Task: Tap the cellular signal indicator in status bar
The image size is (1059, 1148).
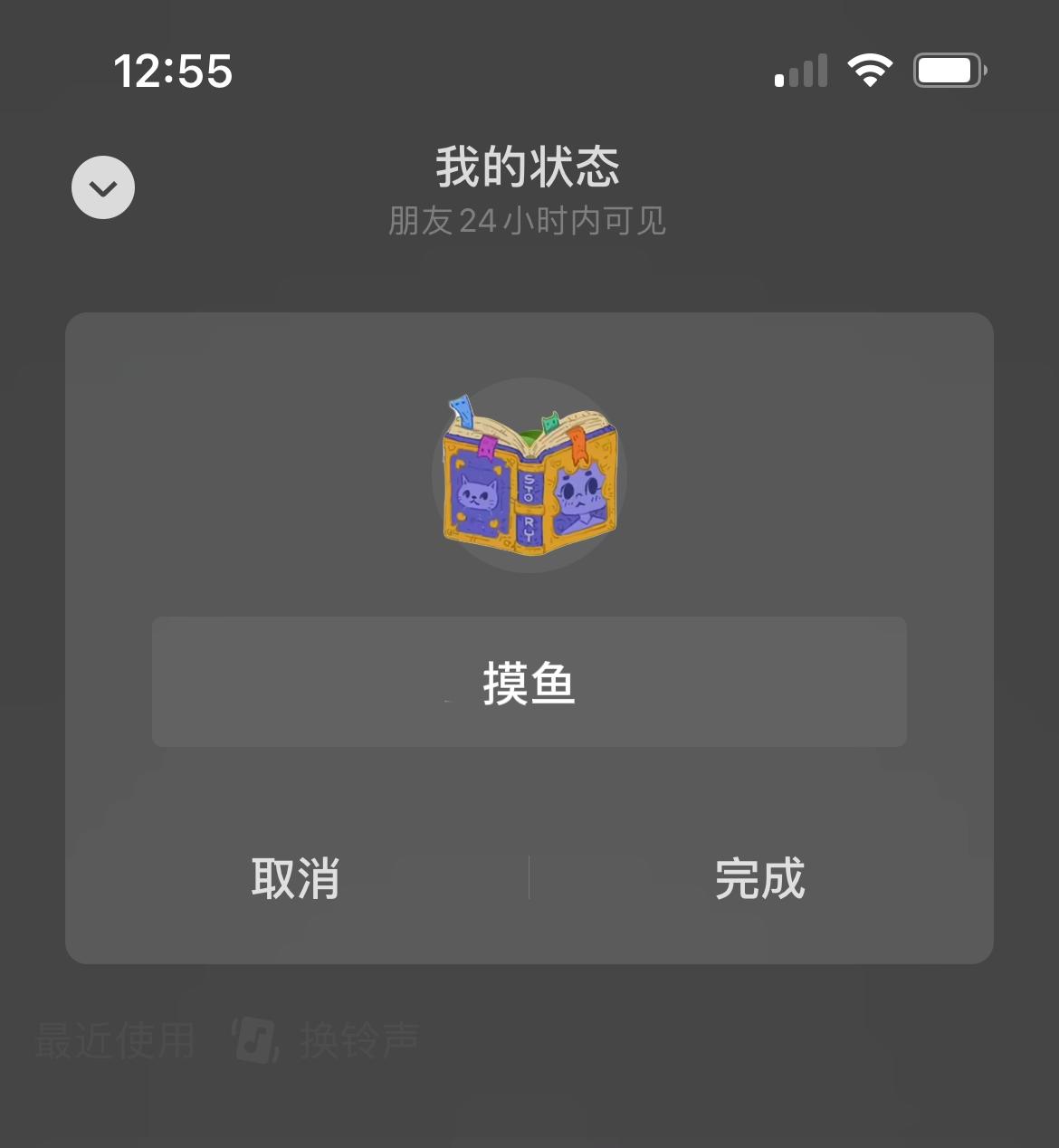Action: tap(800, 70)
